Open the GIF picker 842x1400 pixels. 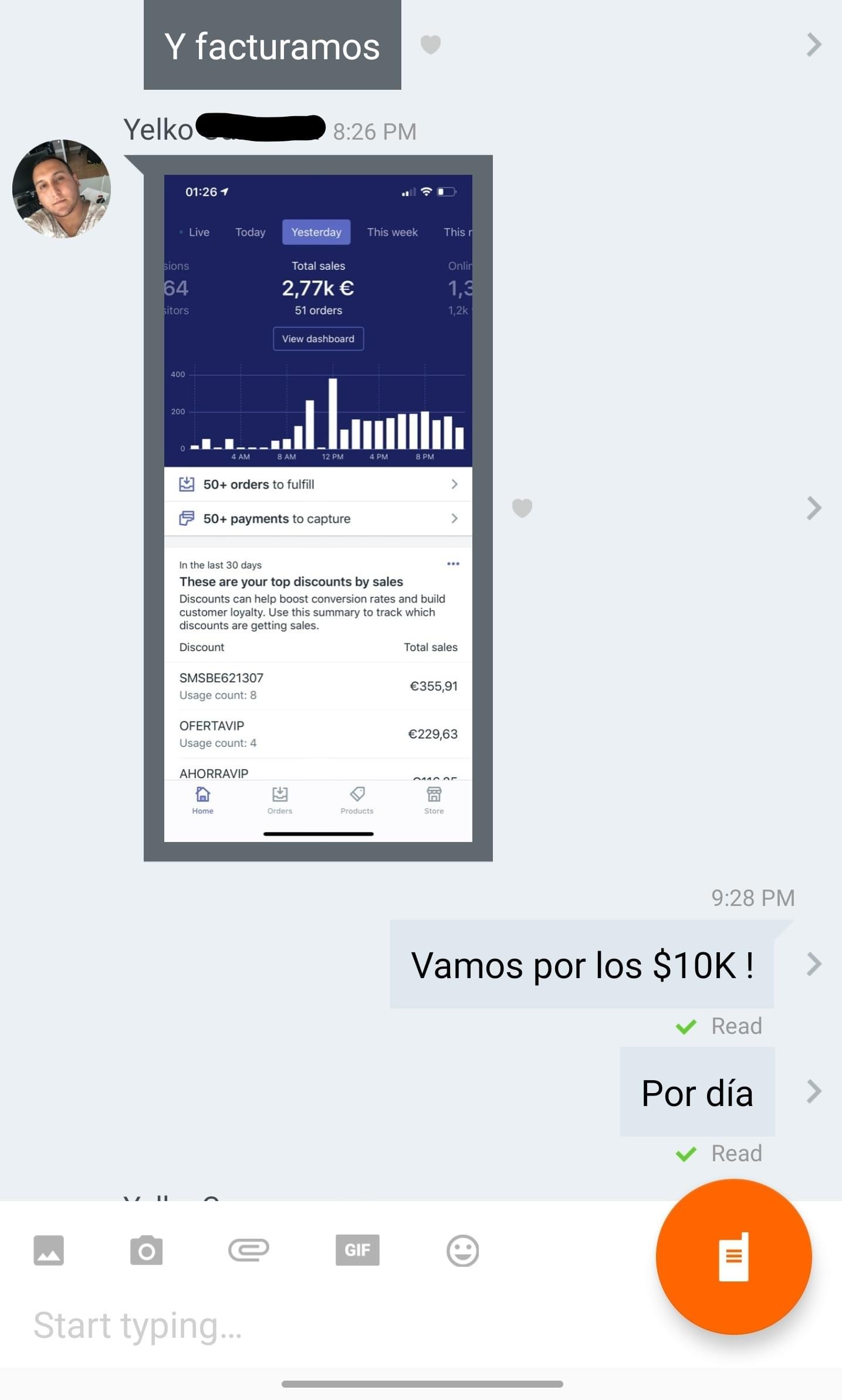(357, 1250)
